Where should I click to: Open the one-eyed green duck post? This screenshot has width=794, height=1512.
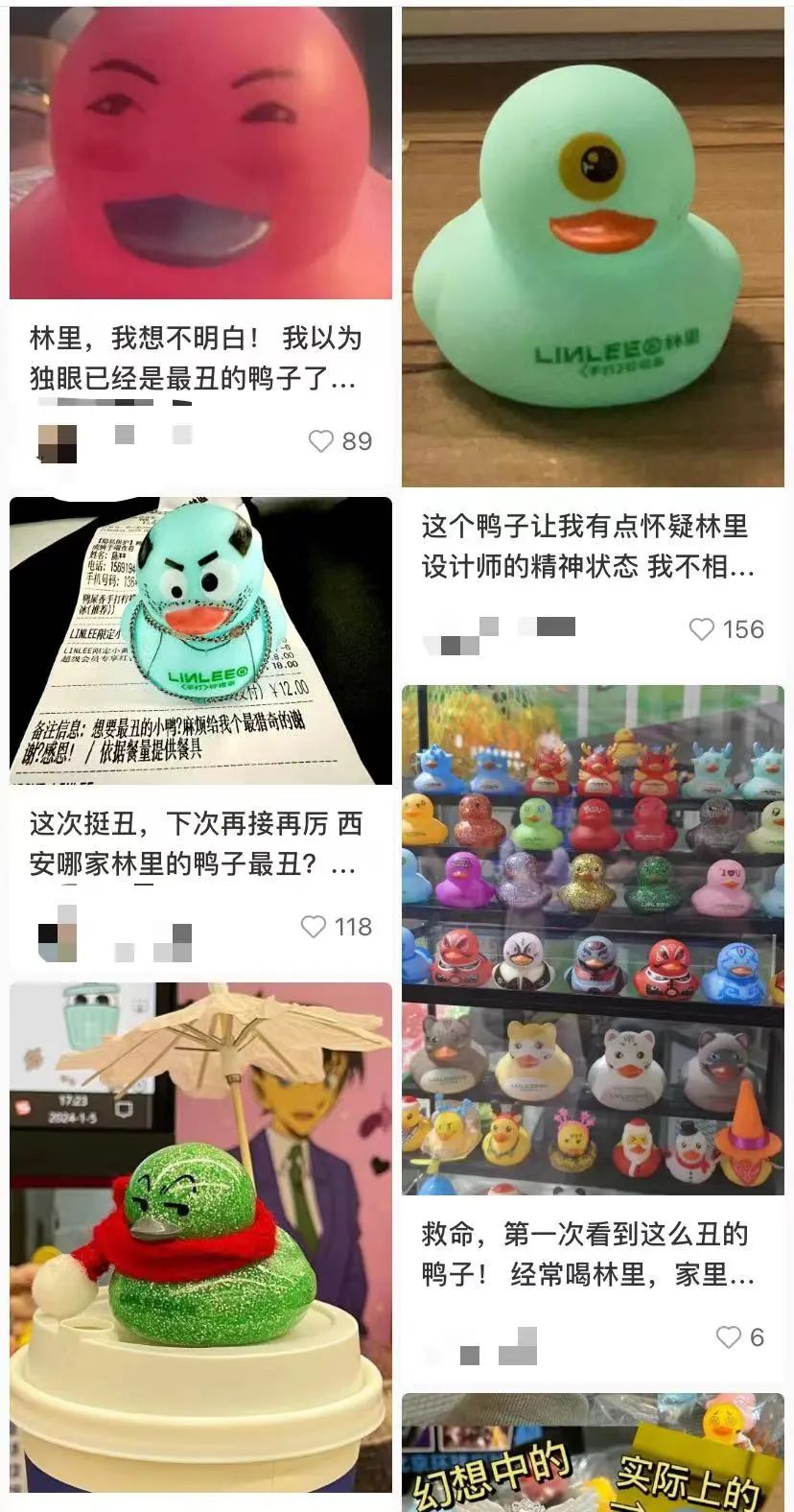(592, 247)
